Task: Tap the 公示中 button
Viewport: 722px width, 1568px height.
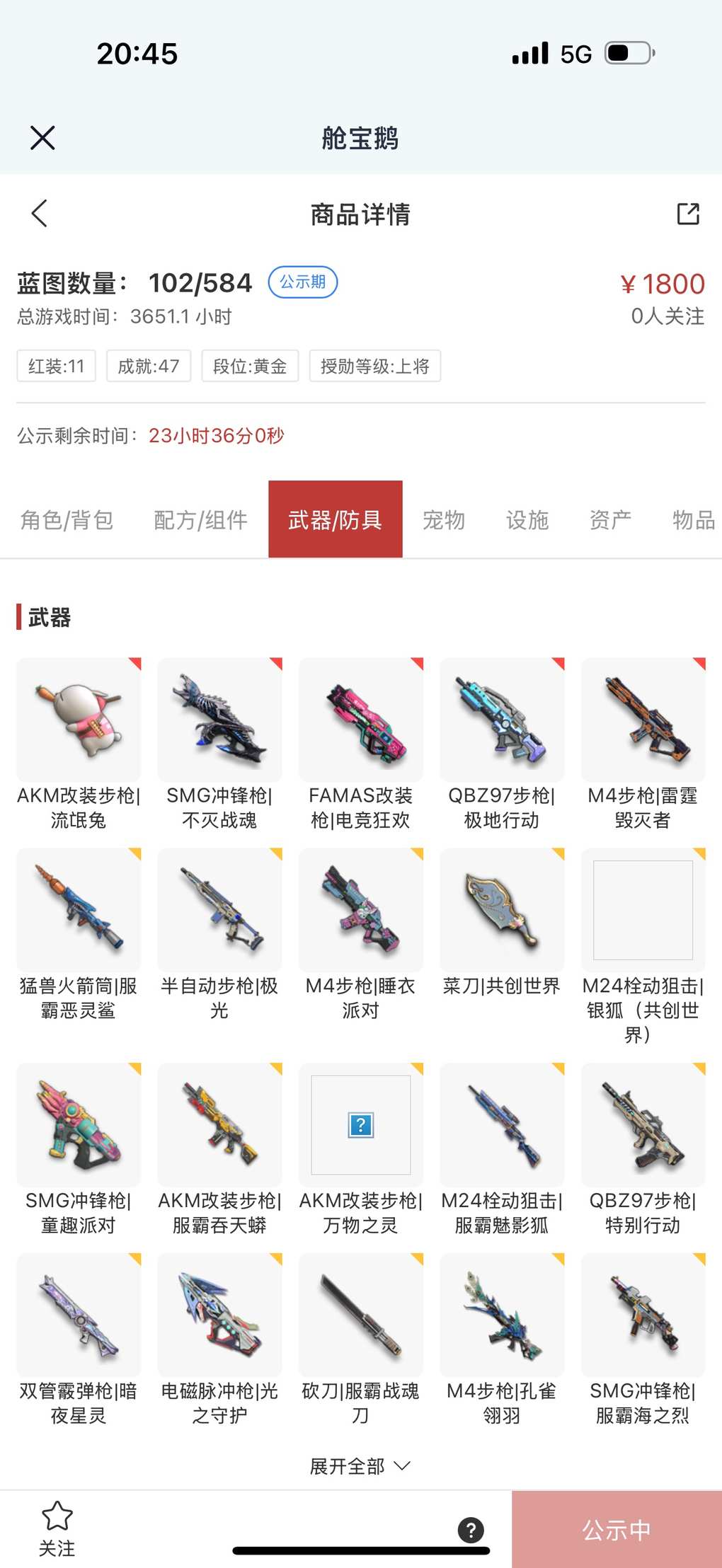Action: tap(617, 1530)
